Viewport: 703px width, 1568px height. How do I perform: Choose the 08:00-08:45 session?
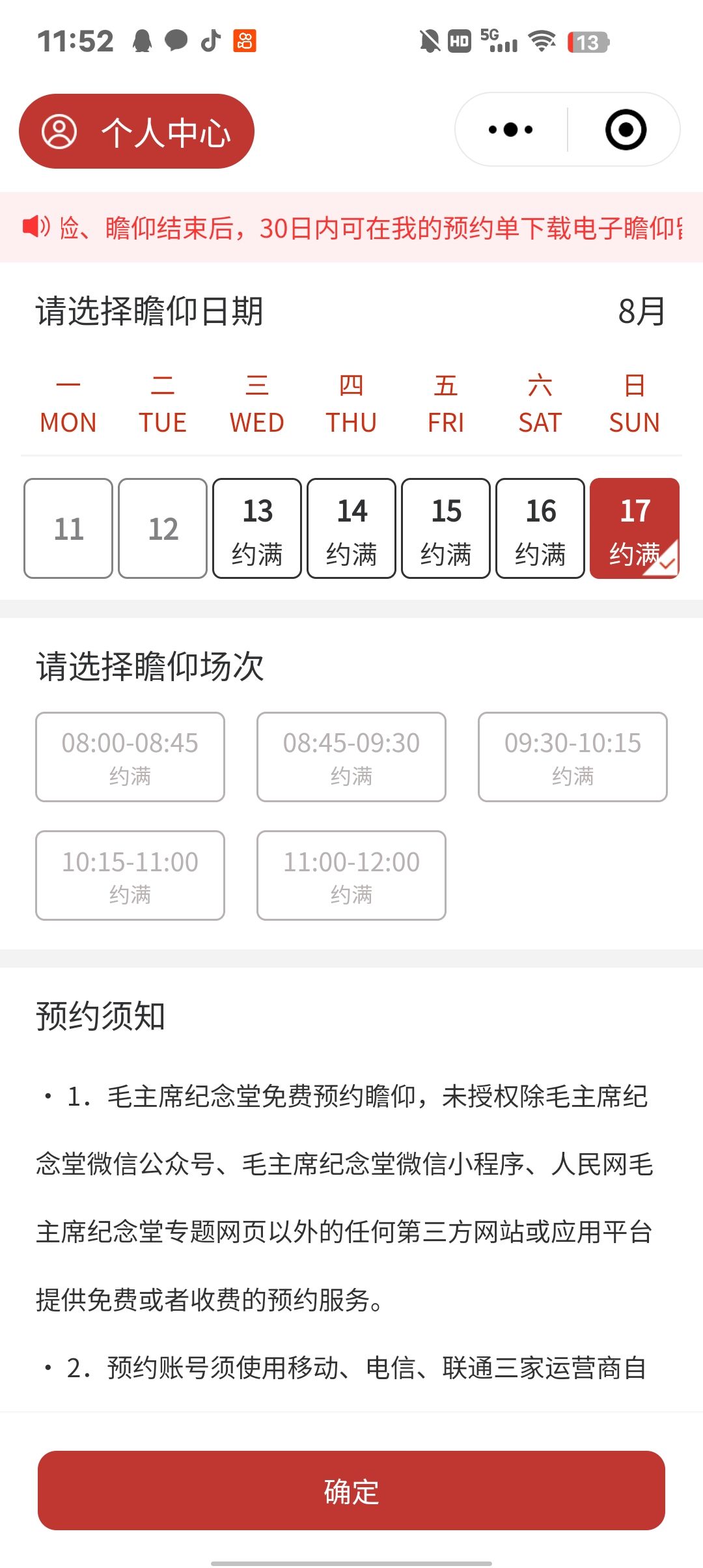(x=130, y=757)
